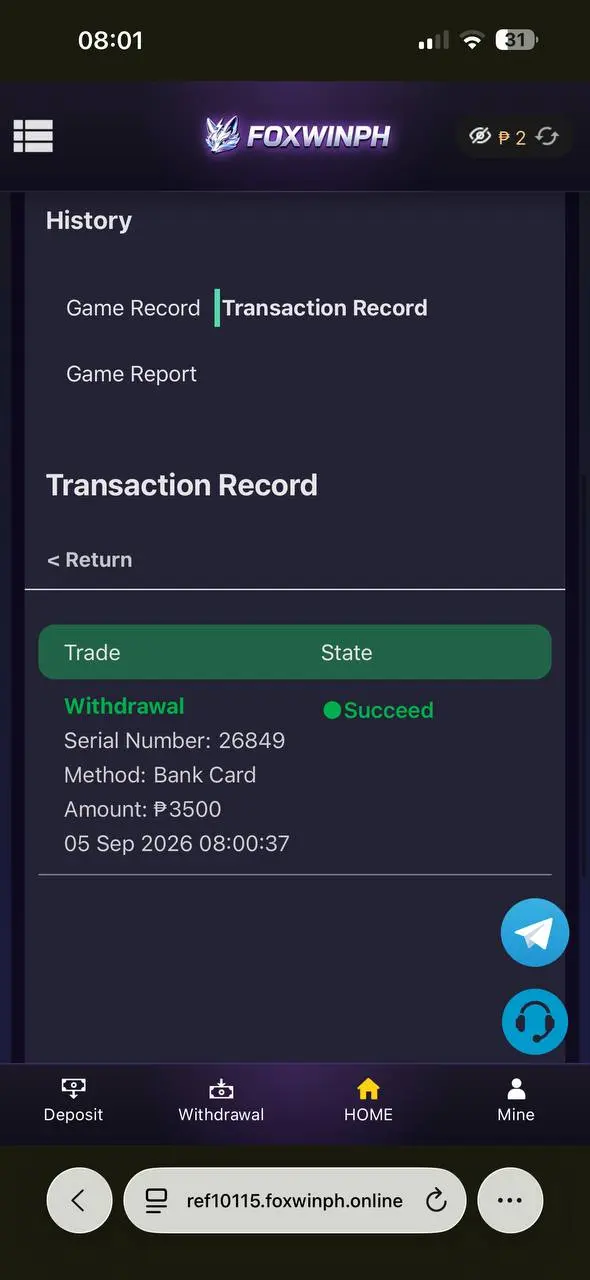This screenshot has width=590, height=1280.
Task: Select the Transaction Record tab
Action: point(324,308)
